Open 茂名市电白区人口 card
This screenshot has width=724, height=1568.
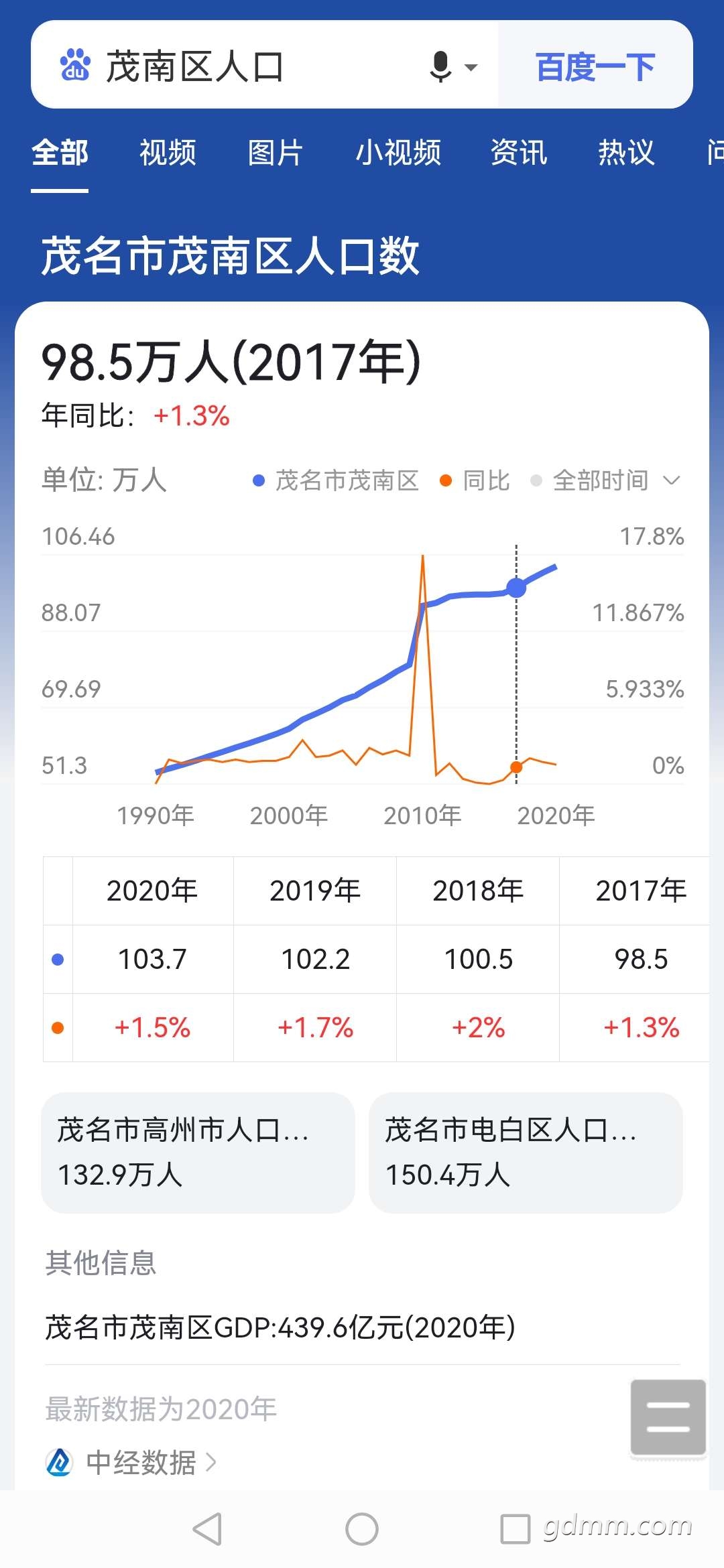coord(526,1153)
